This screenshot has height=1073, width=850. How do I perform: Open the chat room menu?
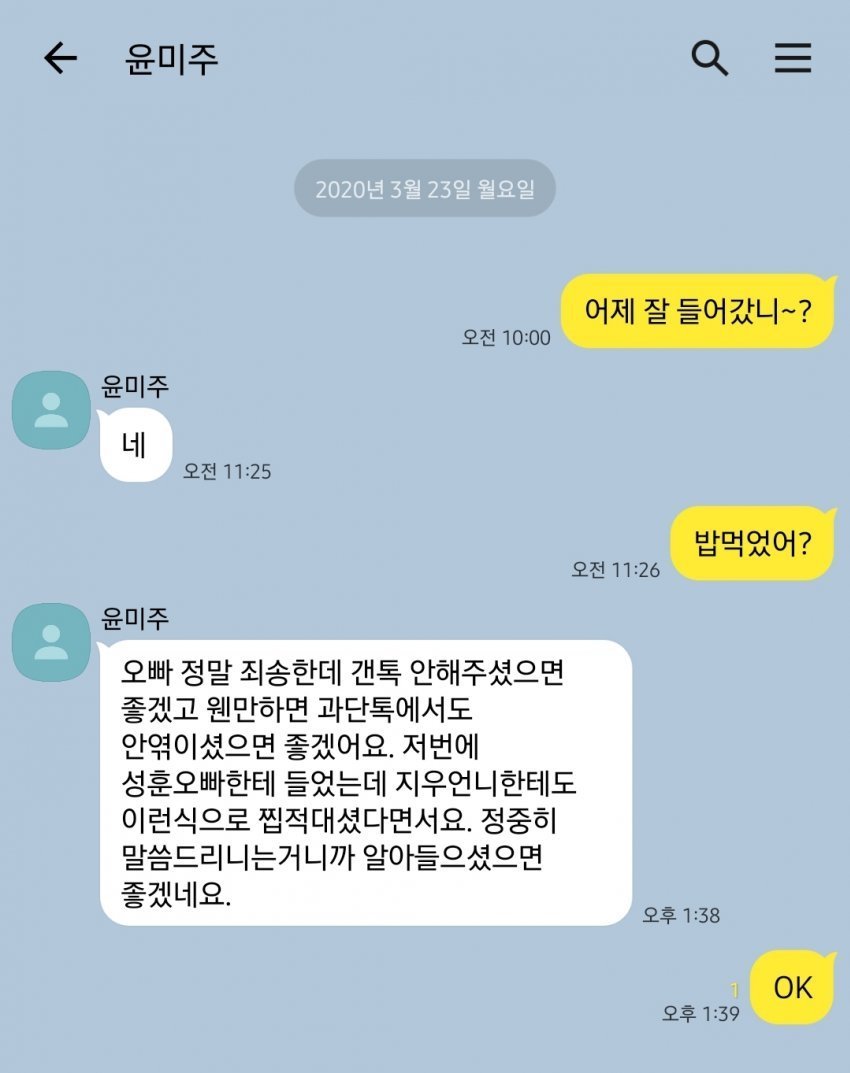point(792,59)
